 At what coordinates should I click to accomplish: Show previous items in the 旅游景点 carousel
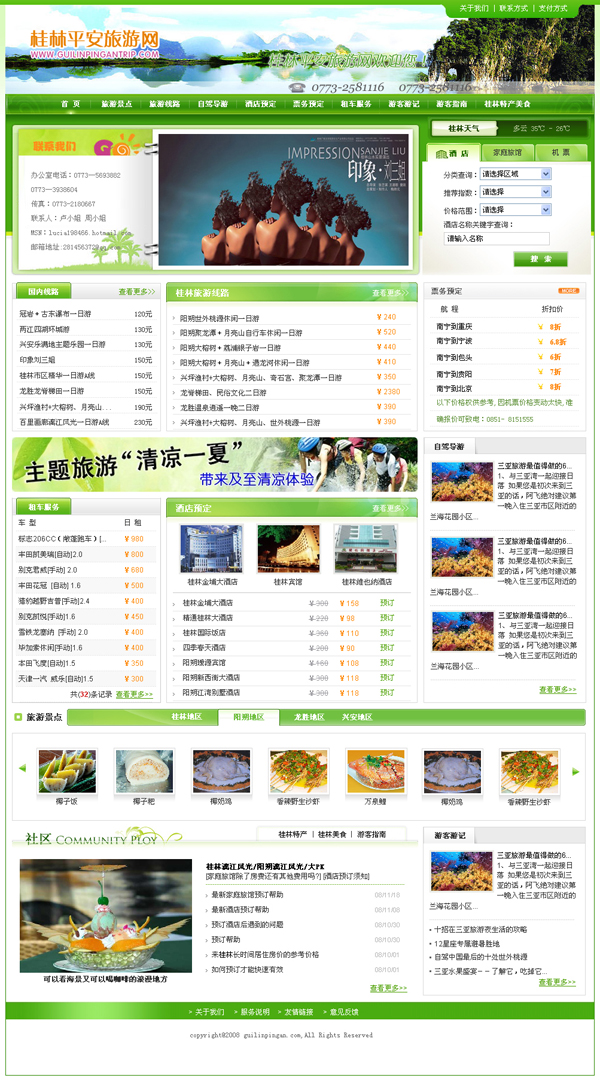[23, 769]
